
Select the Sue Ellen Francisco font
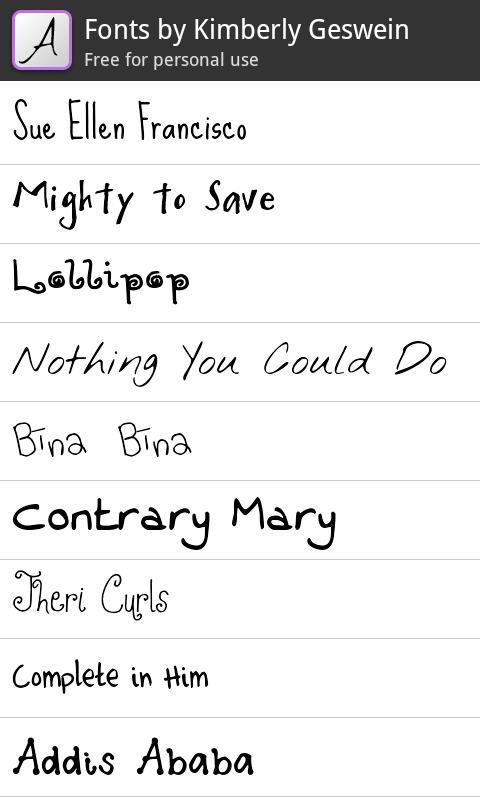[x=240, y=122]
